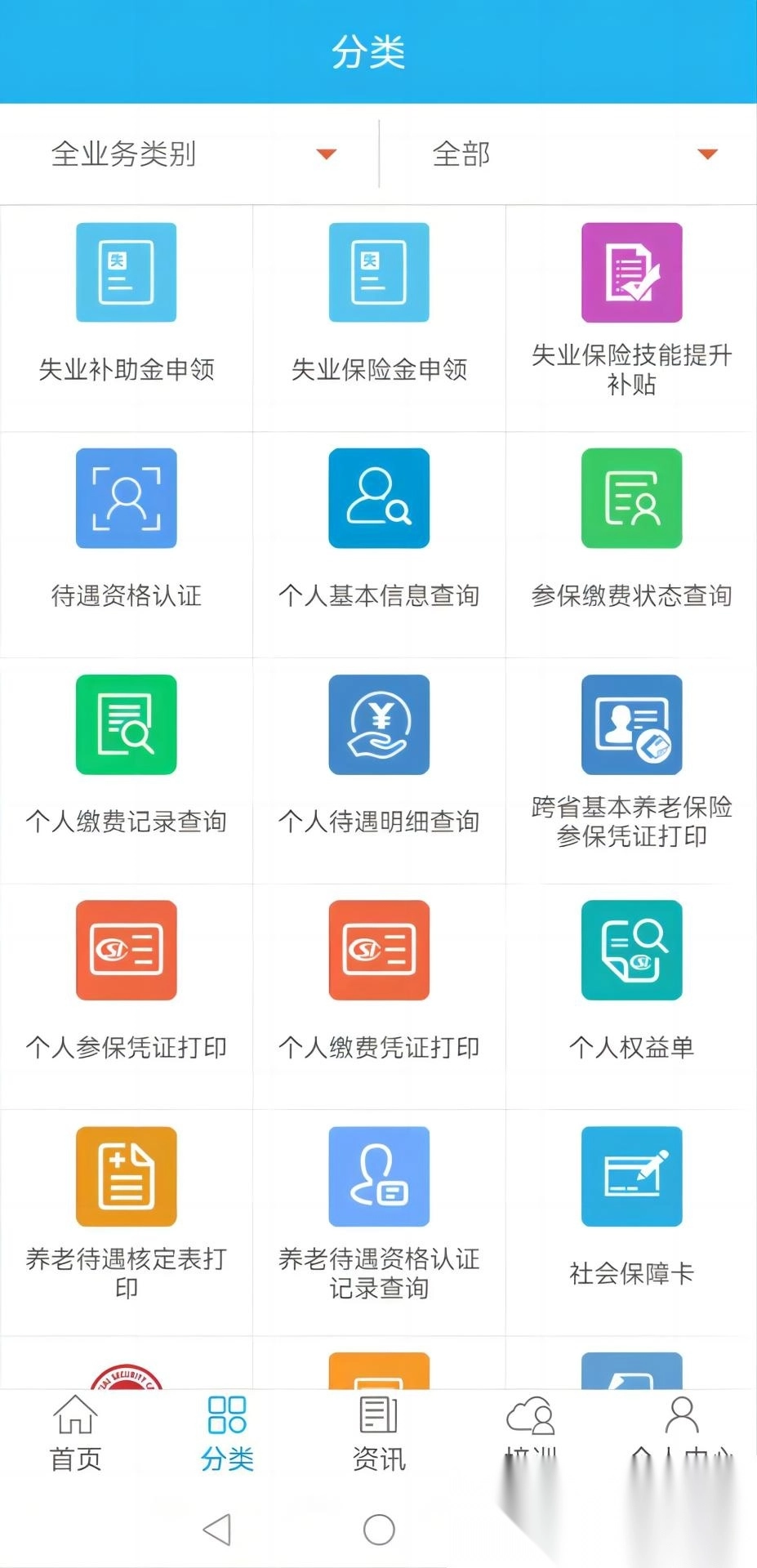Switch to the 资讯 tab

pyautogui.click(x=379, y=1434)
